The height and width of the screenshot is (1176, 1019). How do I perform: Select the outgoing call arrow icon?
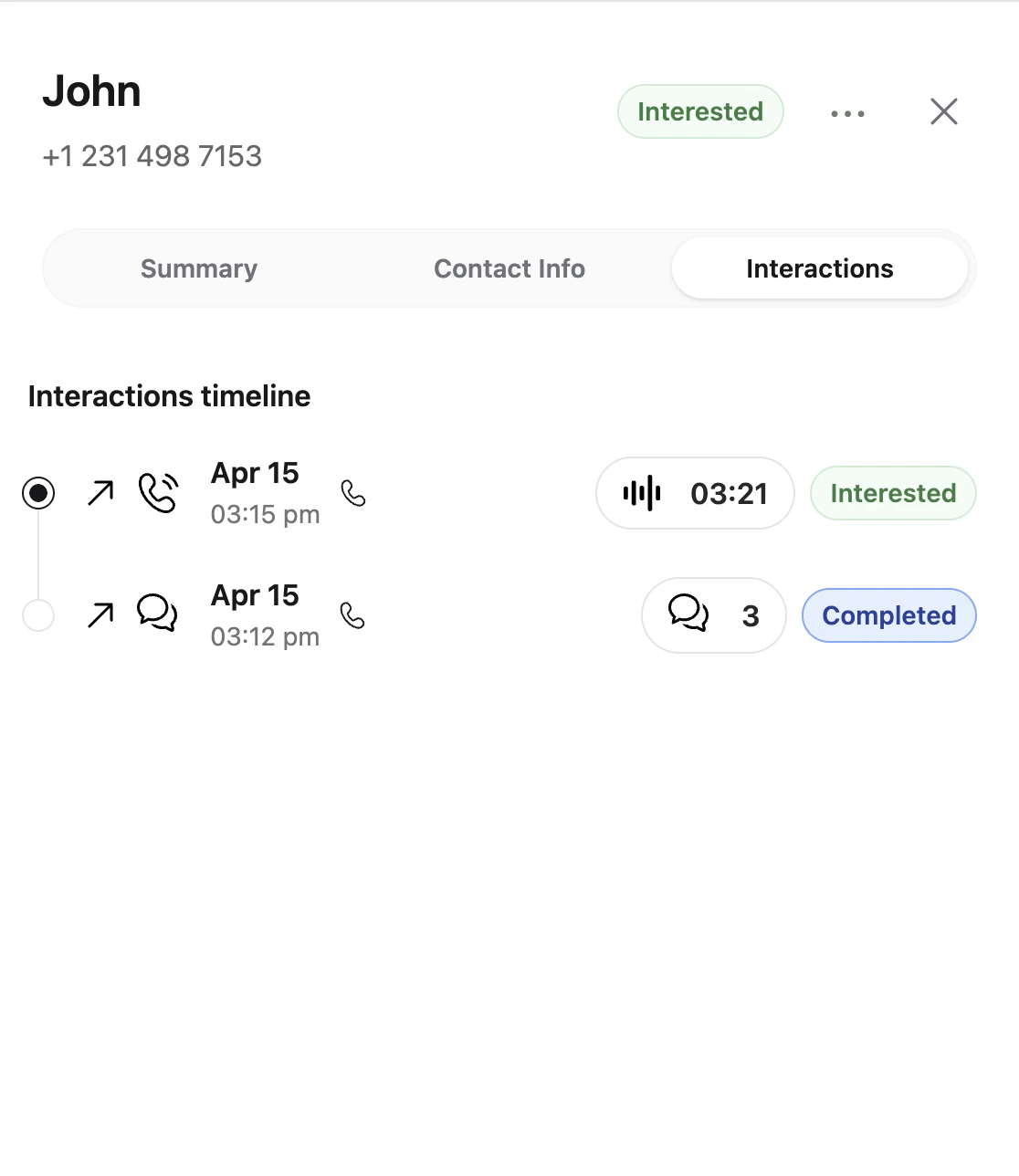[x=100, y=492]
